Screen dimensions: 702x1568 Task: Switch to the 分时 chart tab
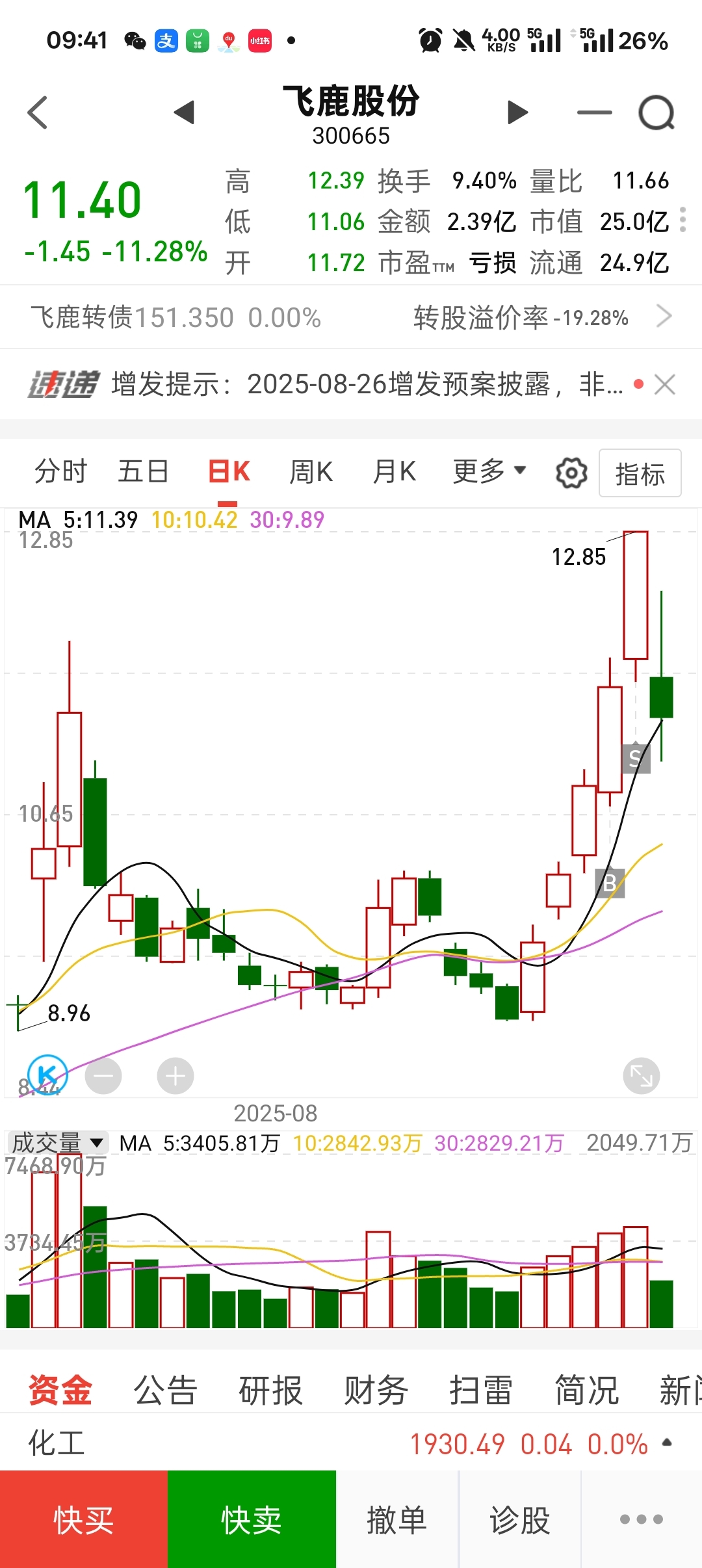(60, 471)
